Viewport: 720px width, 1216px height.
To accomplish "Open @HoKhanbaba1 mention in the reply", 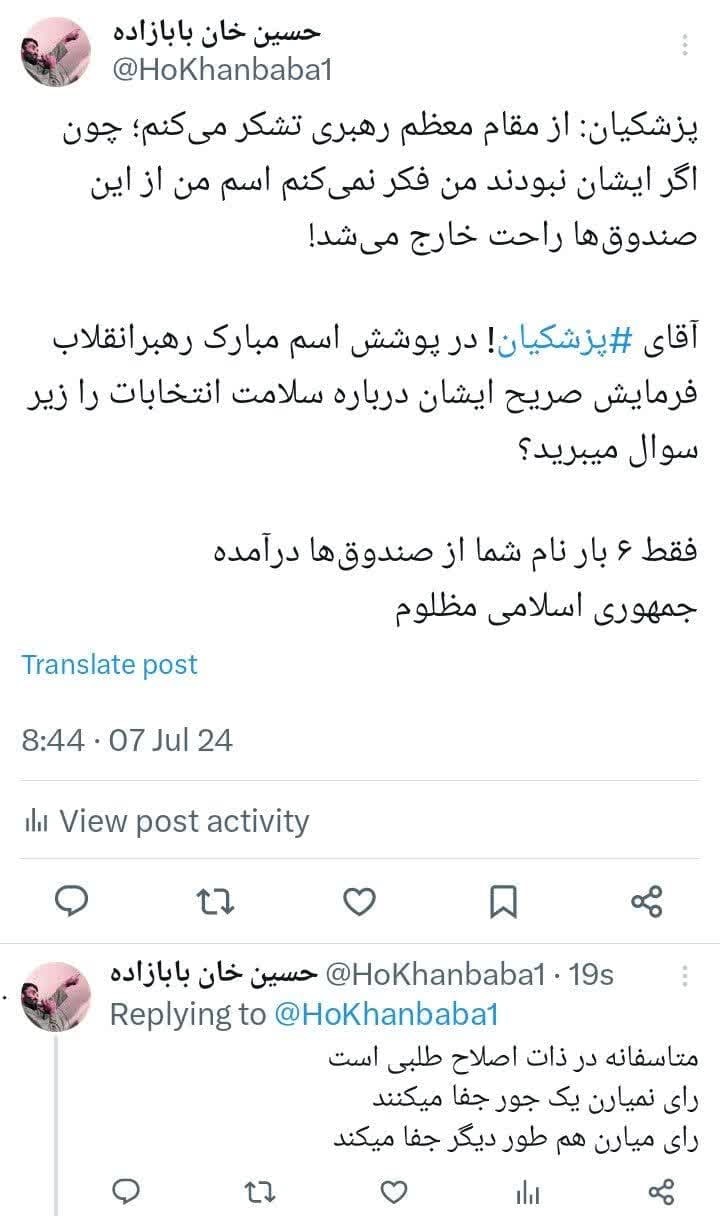I will point(385,1014).
